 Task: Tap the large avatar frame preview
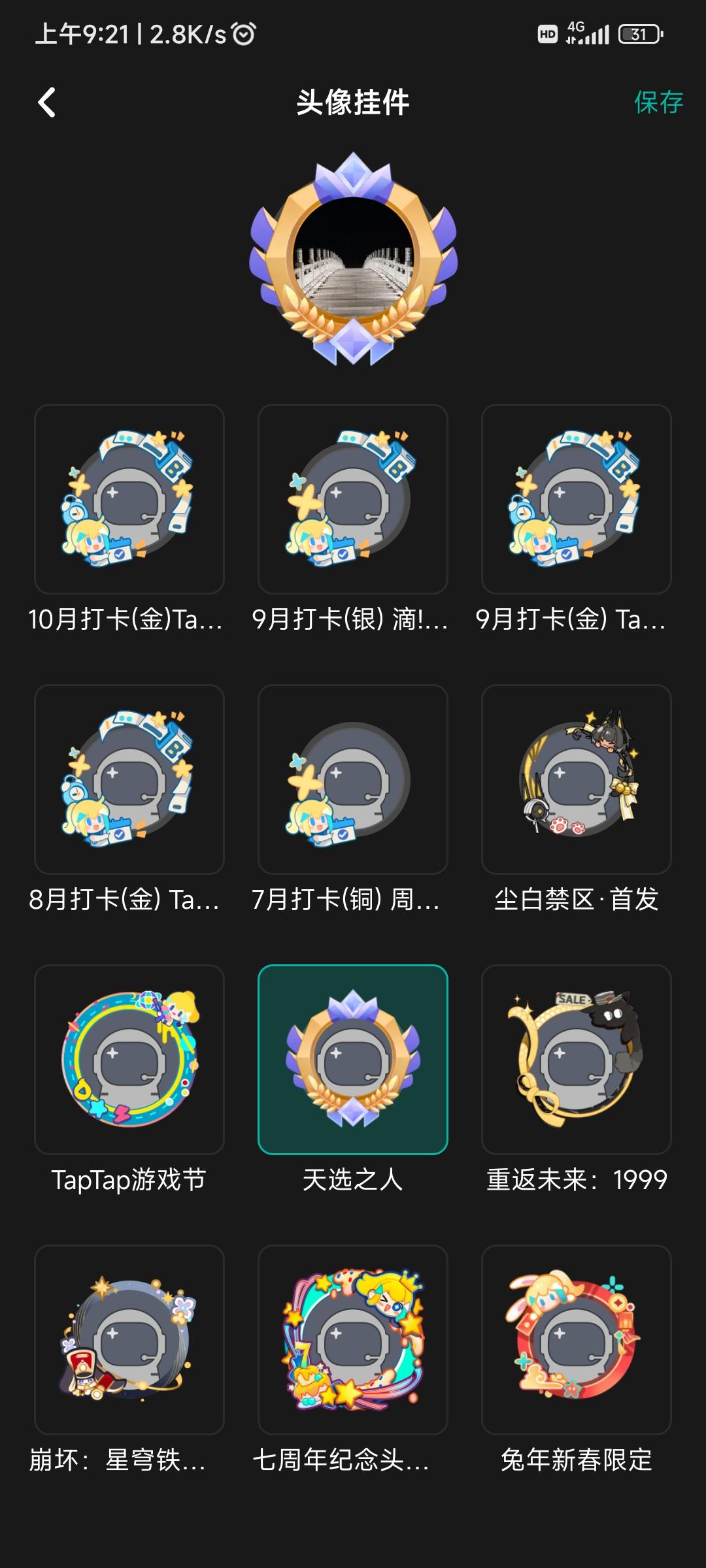click(352, 255)
